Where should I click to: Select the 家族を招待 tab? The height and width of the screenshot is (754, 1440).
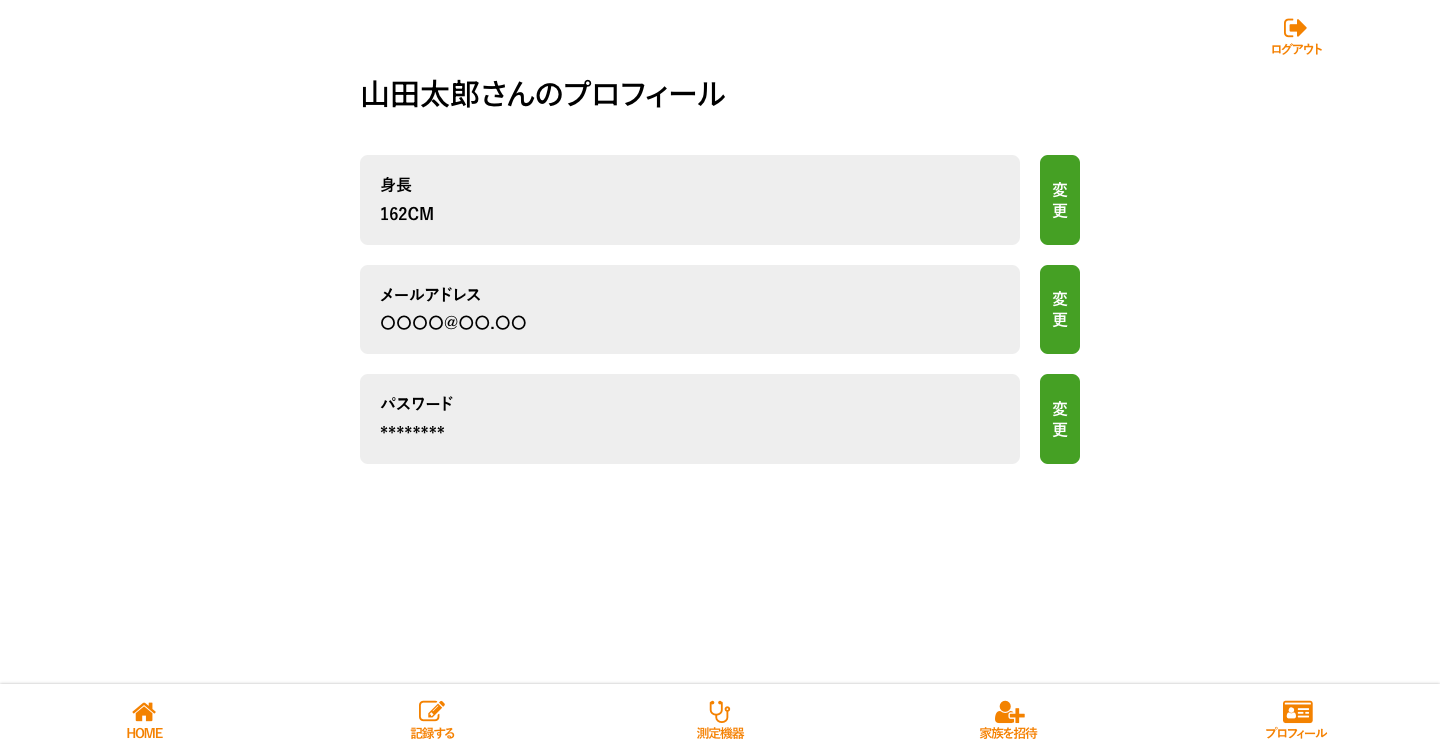click(x=1008, y=720)
